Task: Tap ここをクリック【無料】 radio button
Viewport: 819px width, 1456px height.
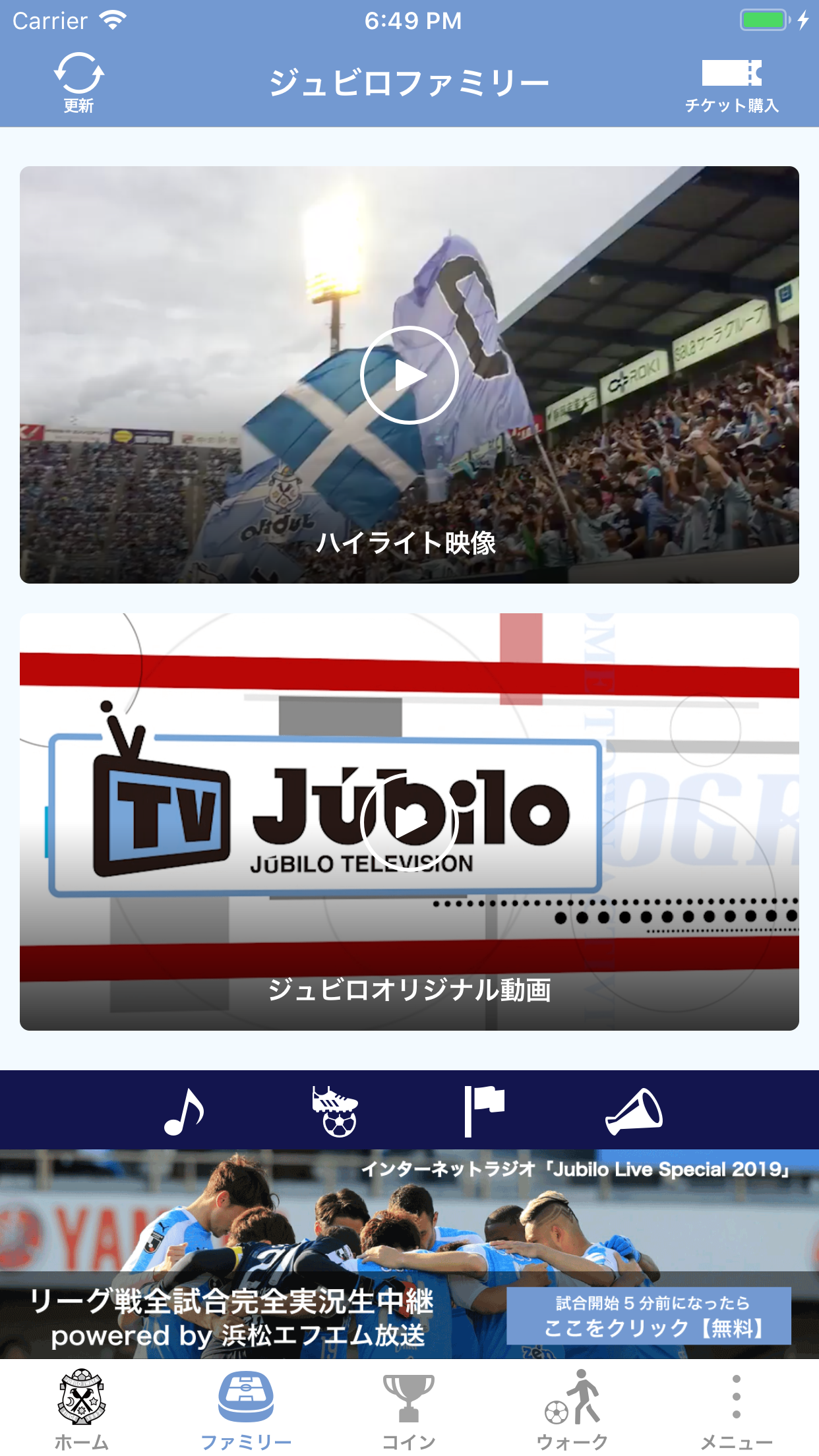Action: (649, 1316)
